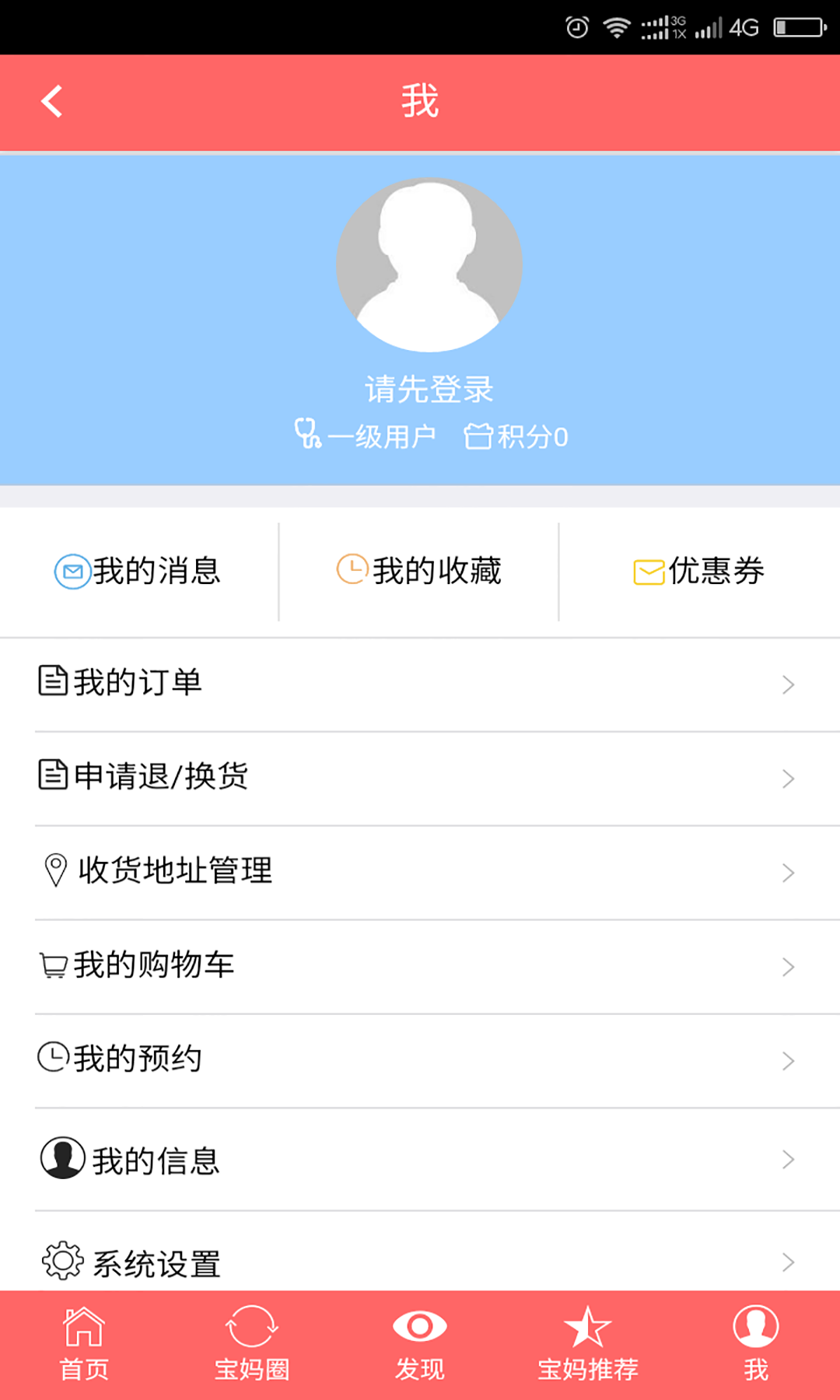The height and width of the screenshot is (1400, 840).
Task: Switch to the 首页 home tab
Action: pyautogui.click(x=84, y=1345)
